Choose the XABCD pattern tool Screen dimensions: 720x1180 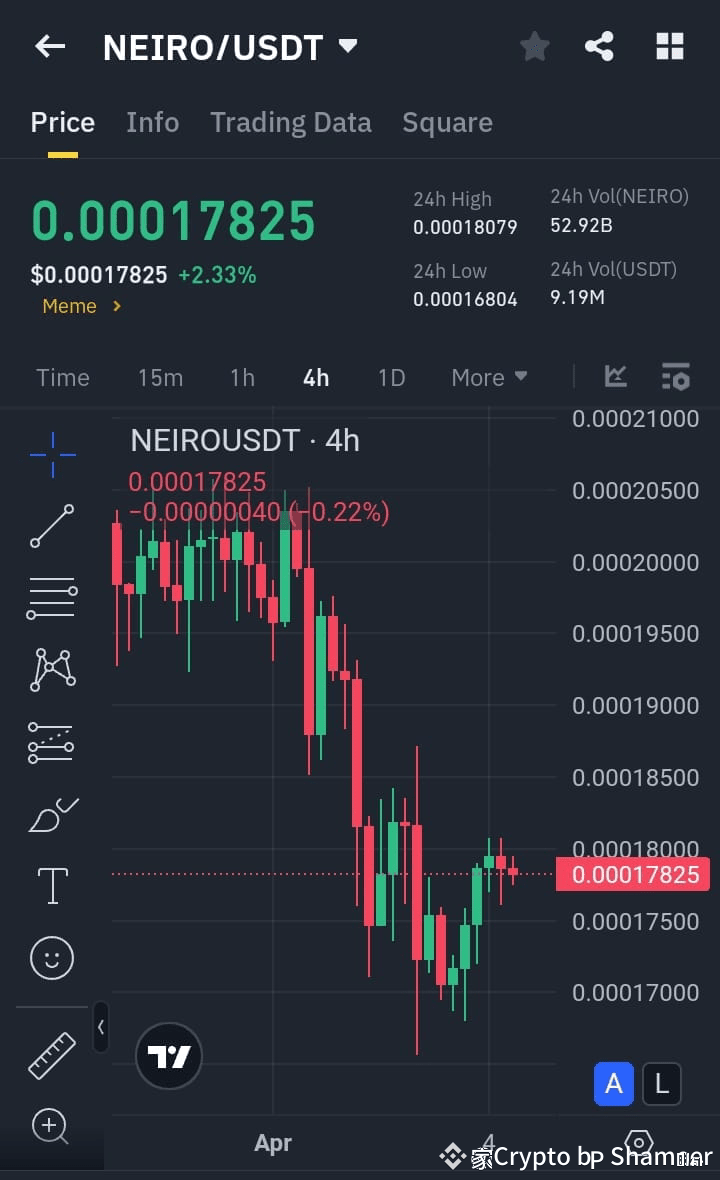tap(51, 669)
